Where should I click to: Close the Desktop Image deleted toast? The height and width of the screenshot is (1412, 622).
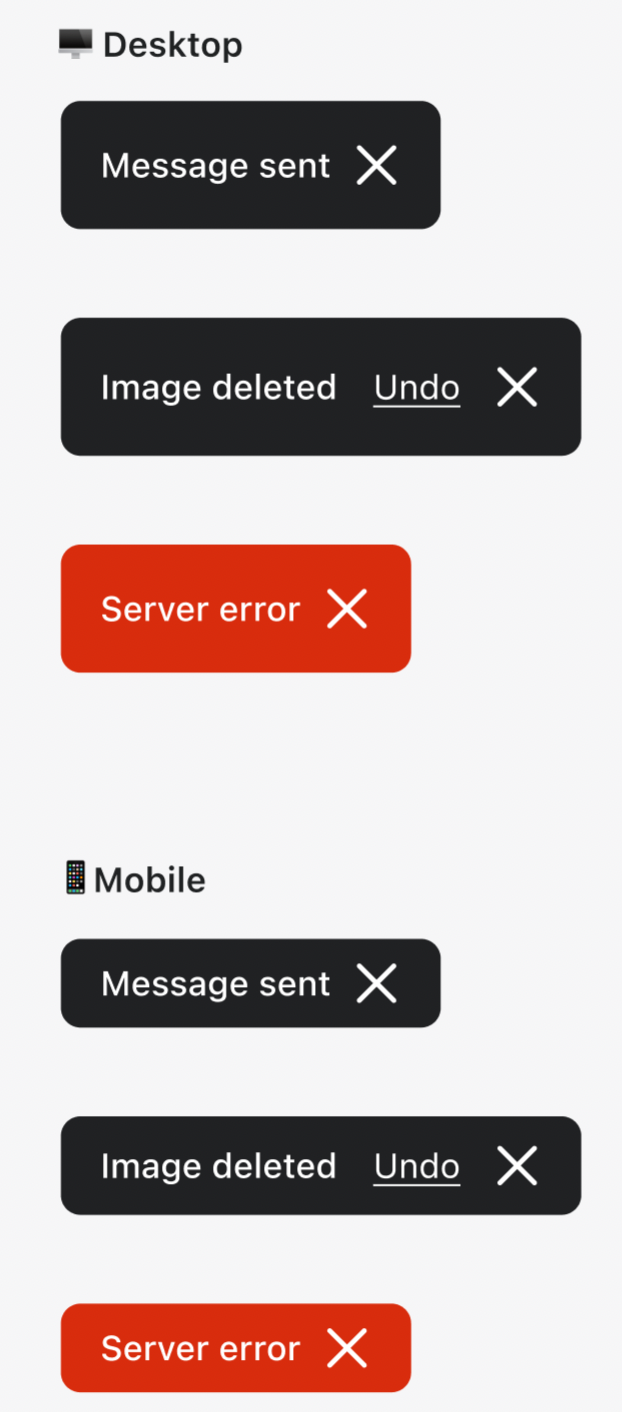pyautogui.click(x=517, y=387)
